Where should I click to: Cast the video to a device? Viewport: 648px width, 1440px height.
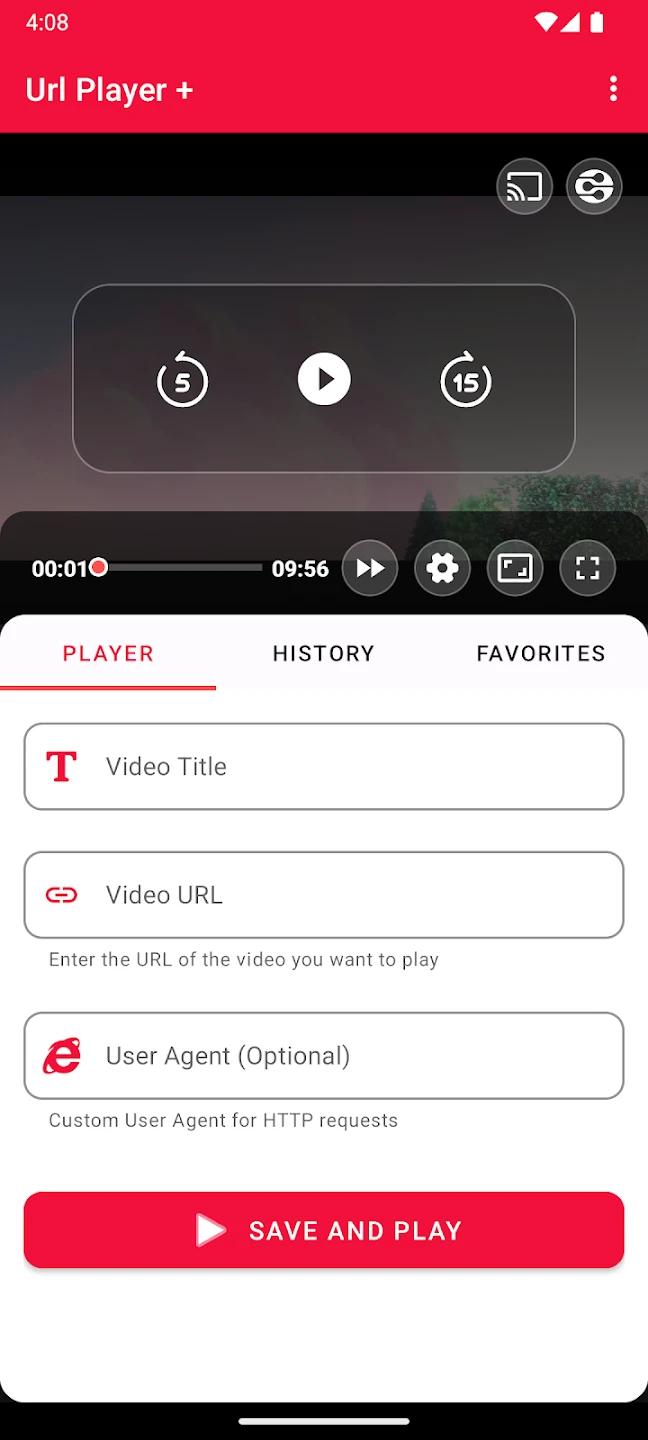524,186
